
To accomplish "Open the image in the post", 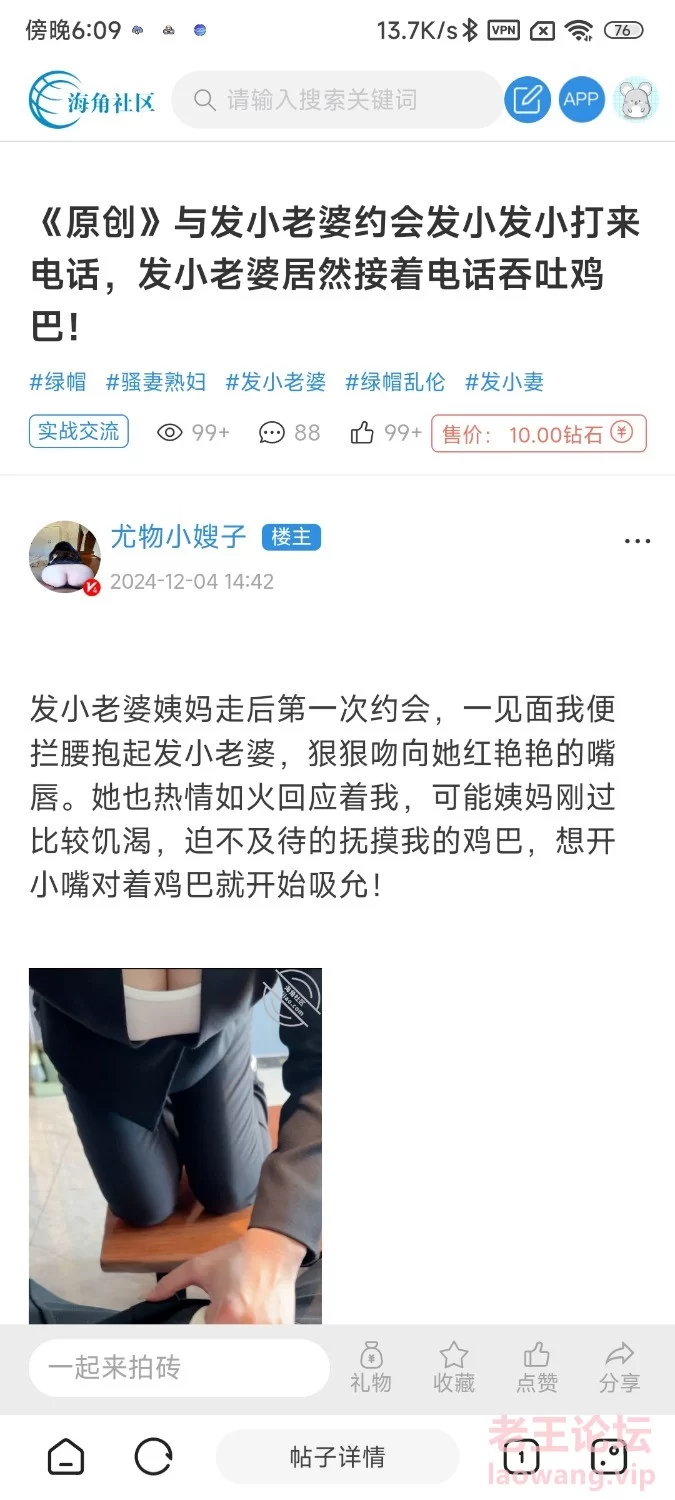I will coord(175,1145).
